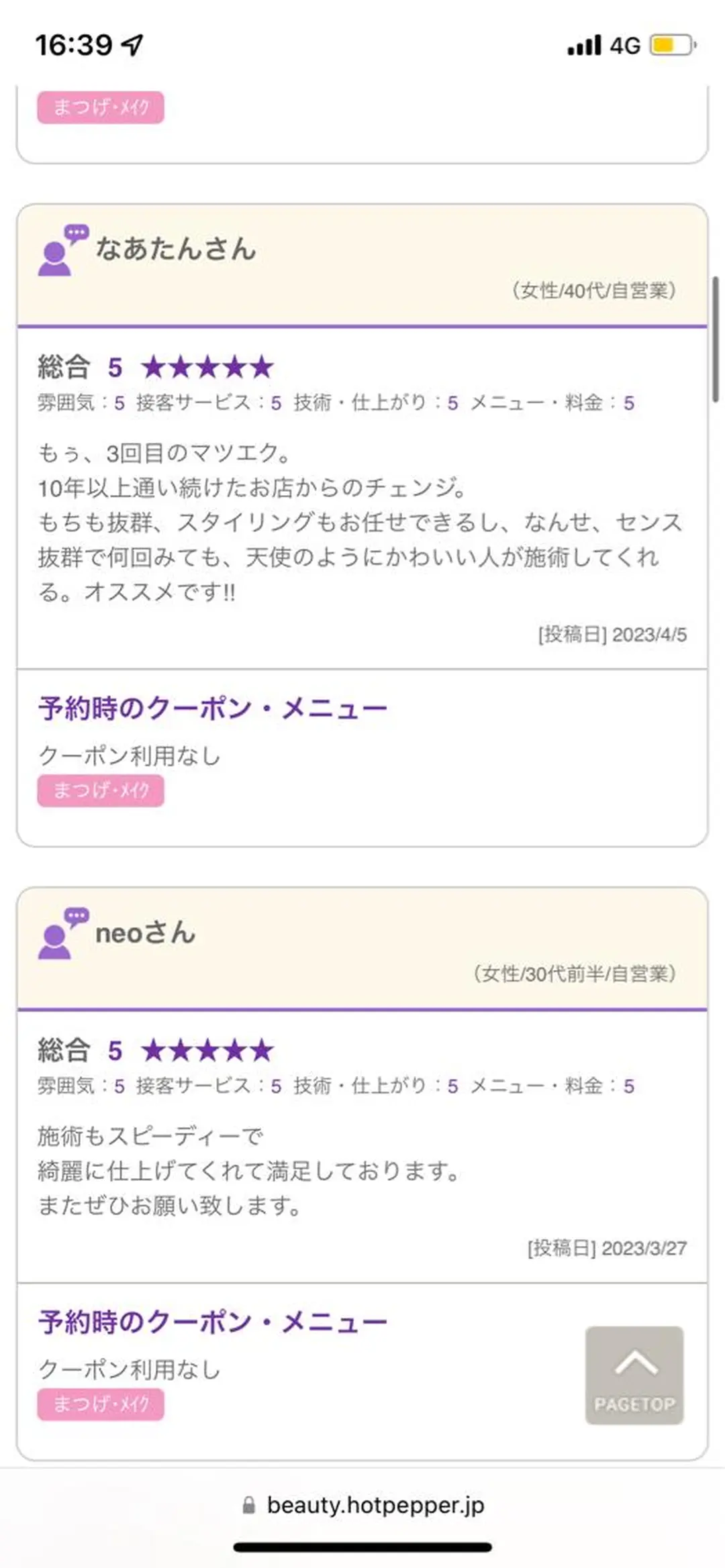
Task: Click the speech bubble icon beside neoさん
Action: 76,916
